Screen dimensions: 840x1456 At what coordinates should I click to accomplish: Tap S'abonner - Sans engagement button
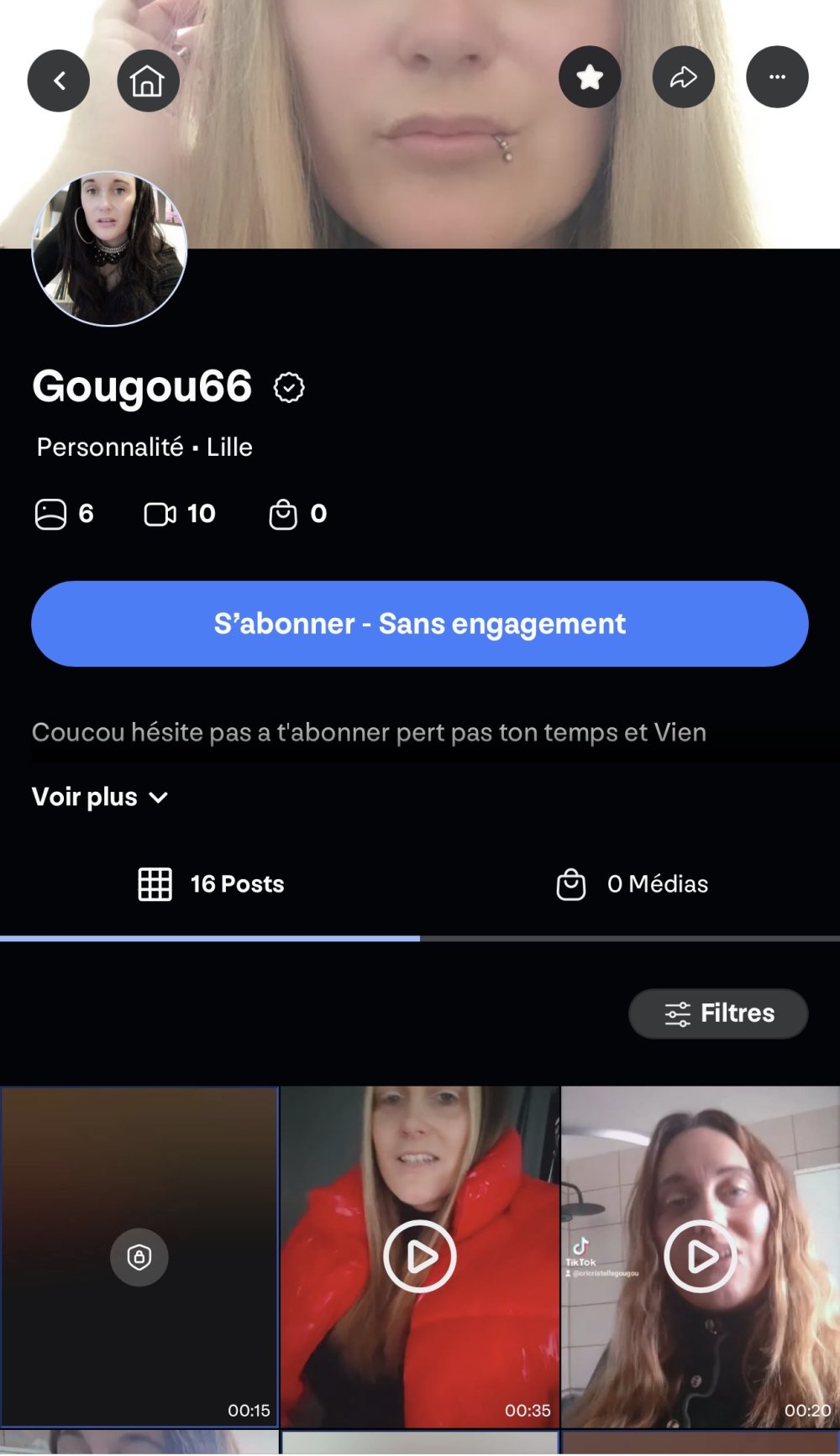(x=420, y=624)
